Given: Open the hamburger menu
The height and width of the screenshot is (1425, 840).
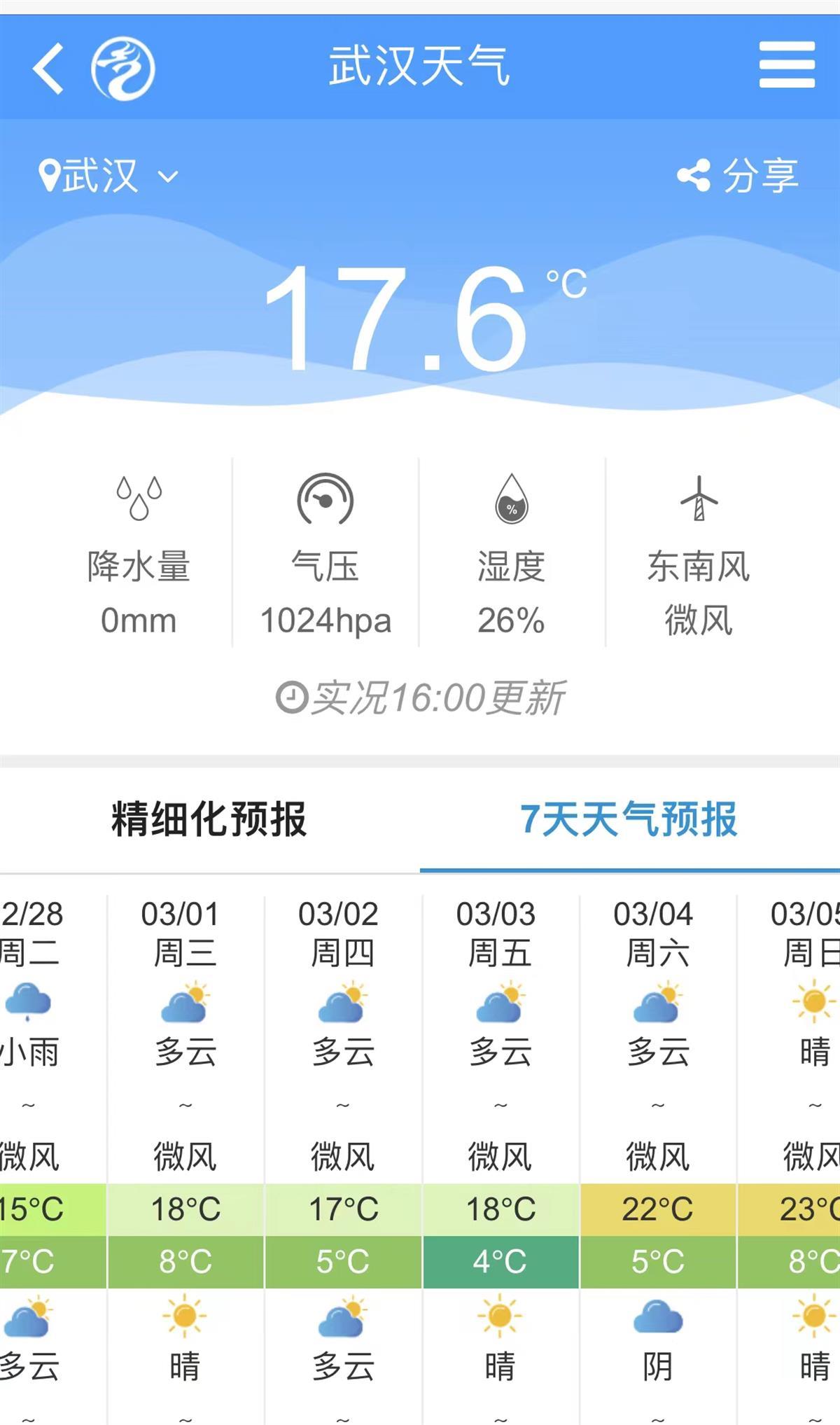Looking at the screenshot, I should 787,65.
